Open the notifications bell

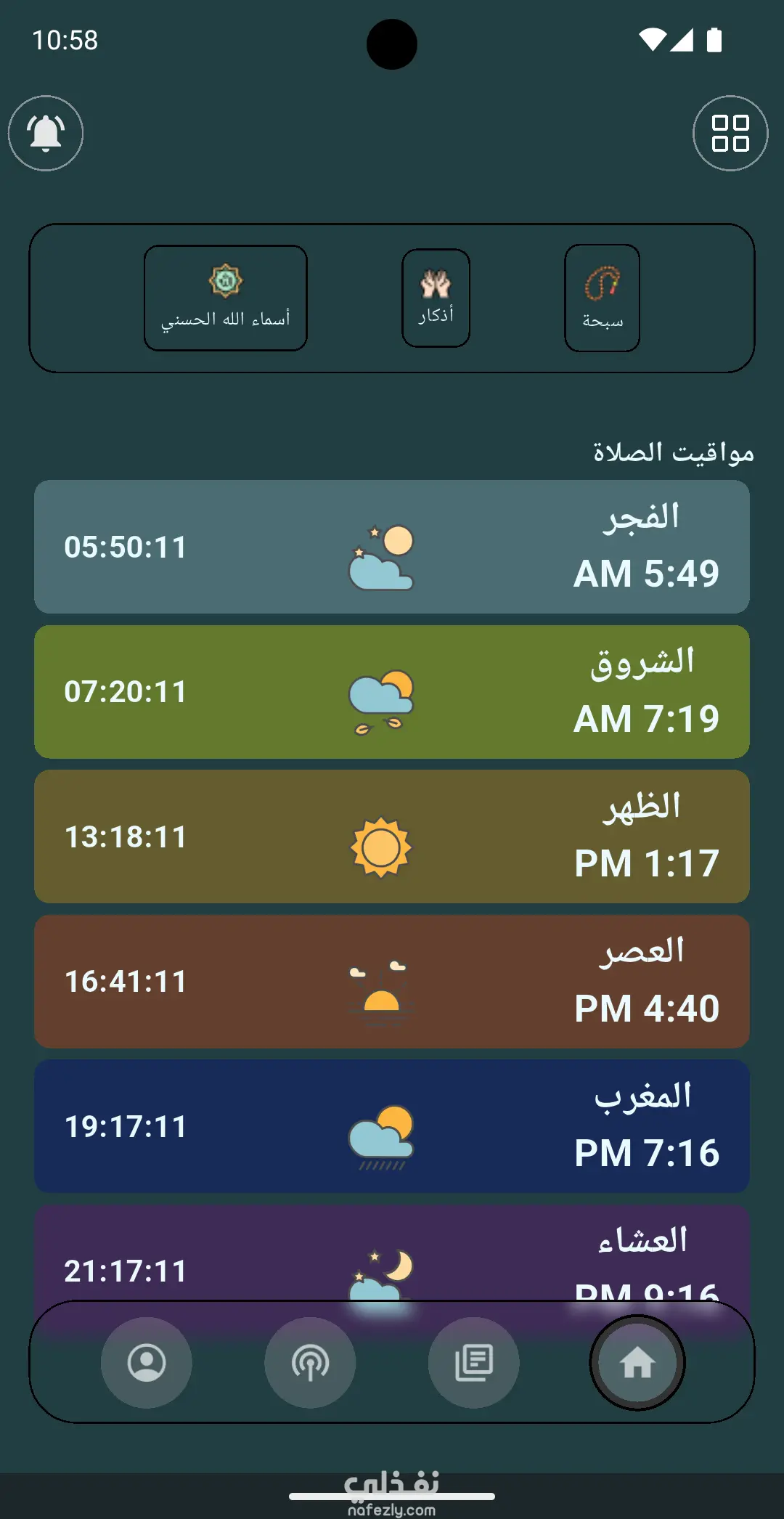tap(46, 134)
